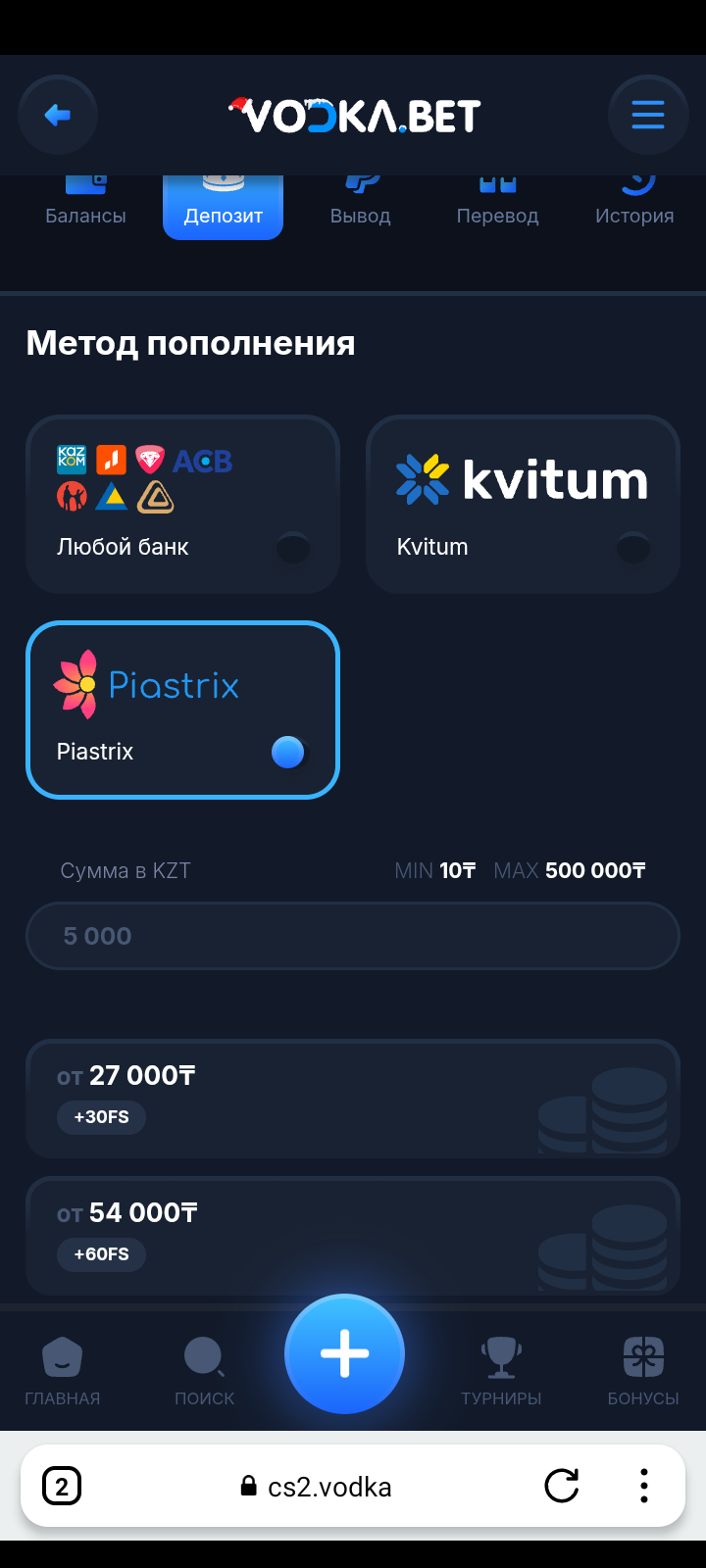Open the browser tab switcher
706x1568 pixels.
pos(62,1487)
